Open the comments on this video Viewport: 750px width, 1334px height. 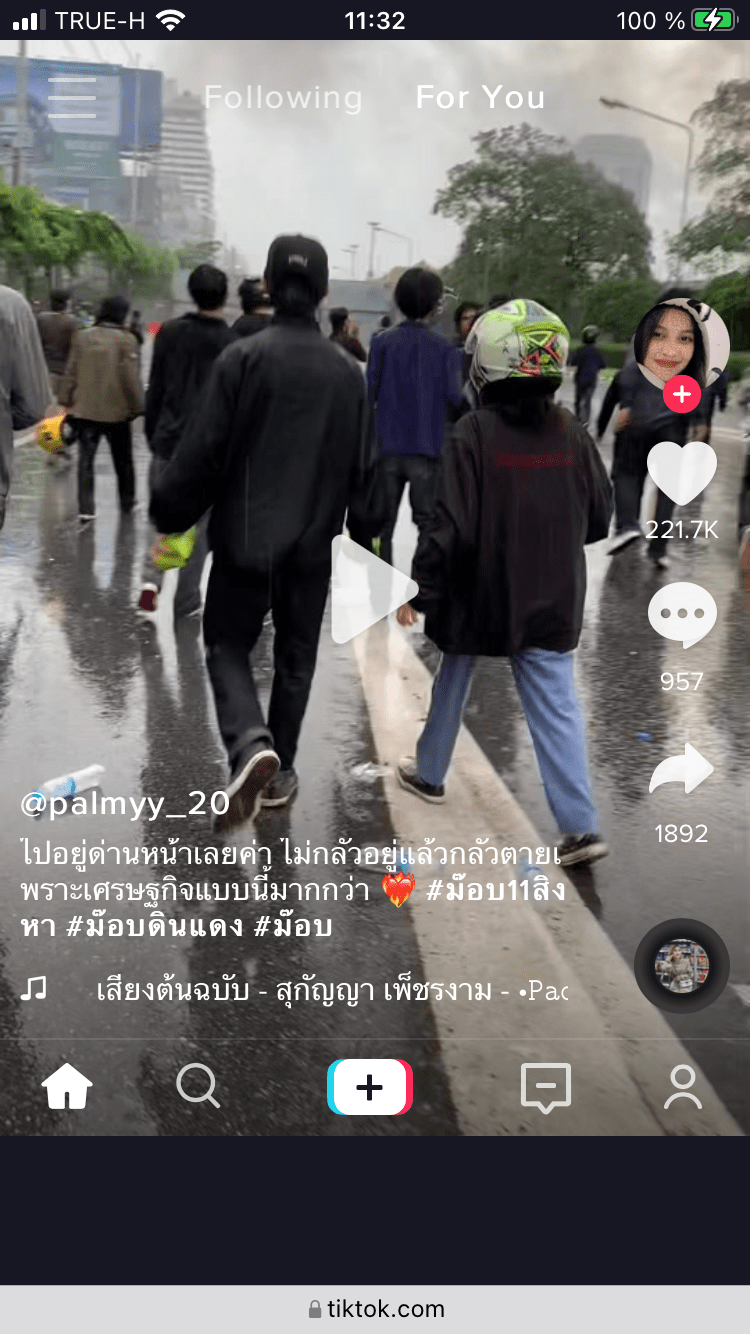tap(682, 616)
